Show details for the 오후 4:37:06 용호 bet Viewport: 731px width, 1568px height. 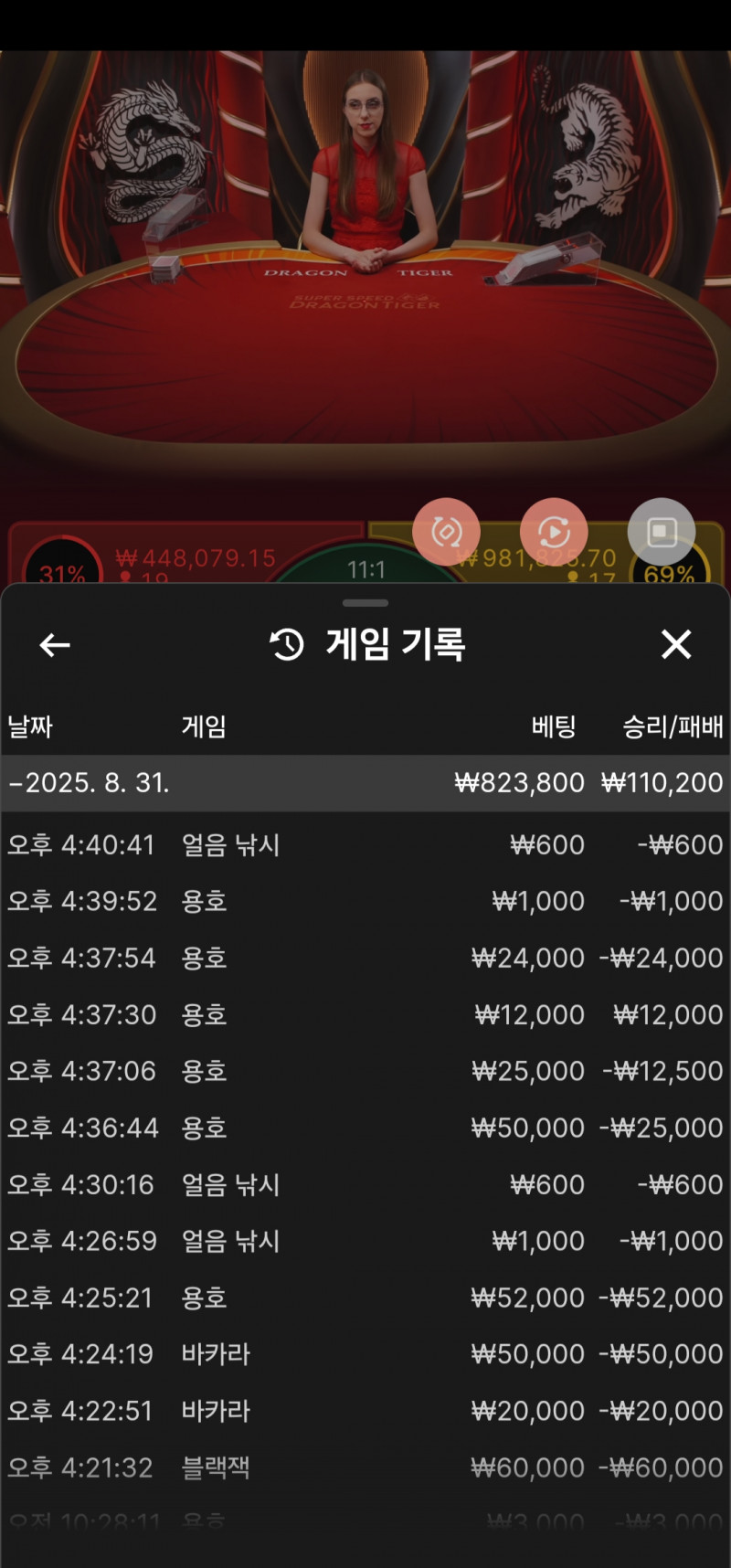pyautogui.click(x=365, y=1071)
